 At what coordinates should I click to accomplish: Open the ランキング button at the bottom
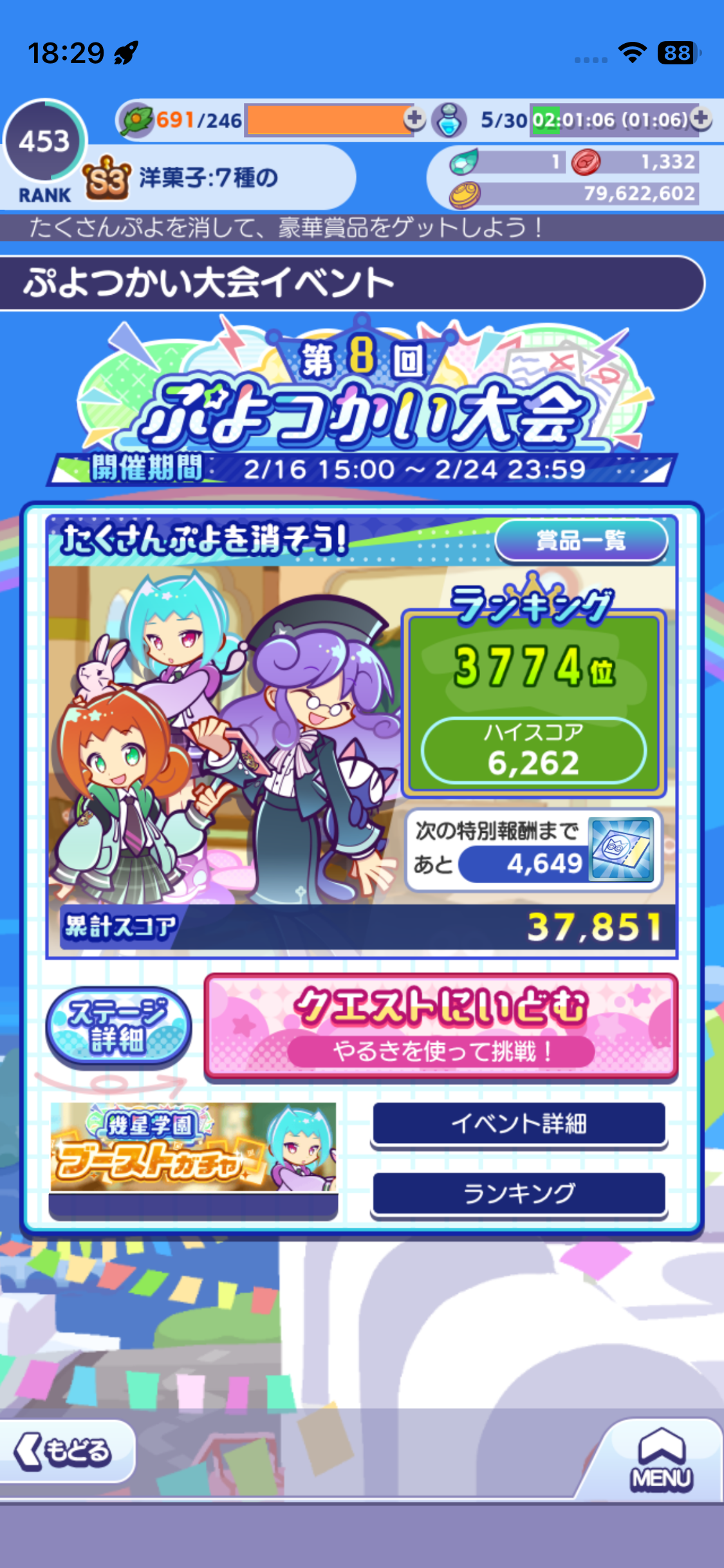coord(519,1193)
